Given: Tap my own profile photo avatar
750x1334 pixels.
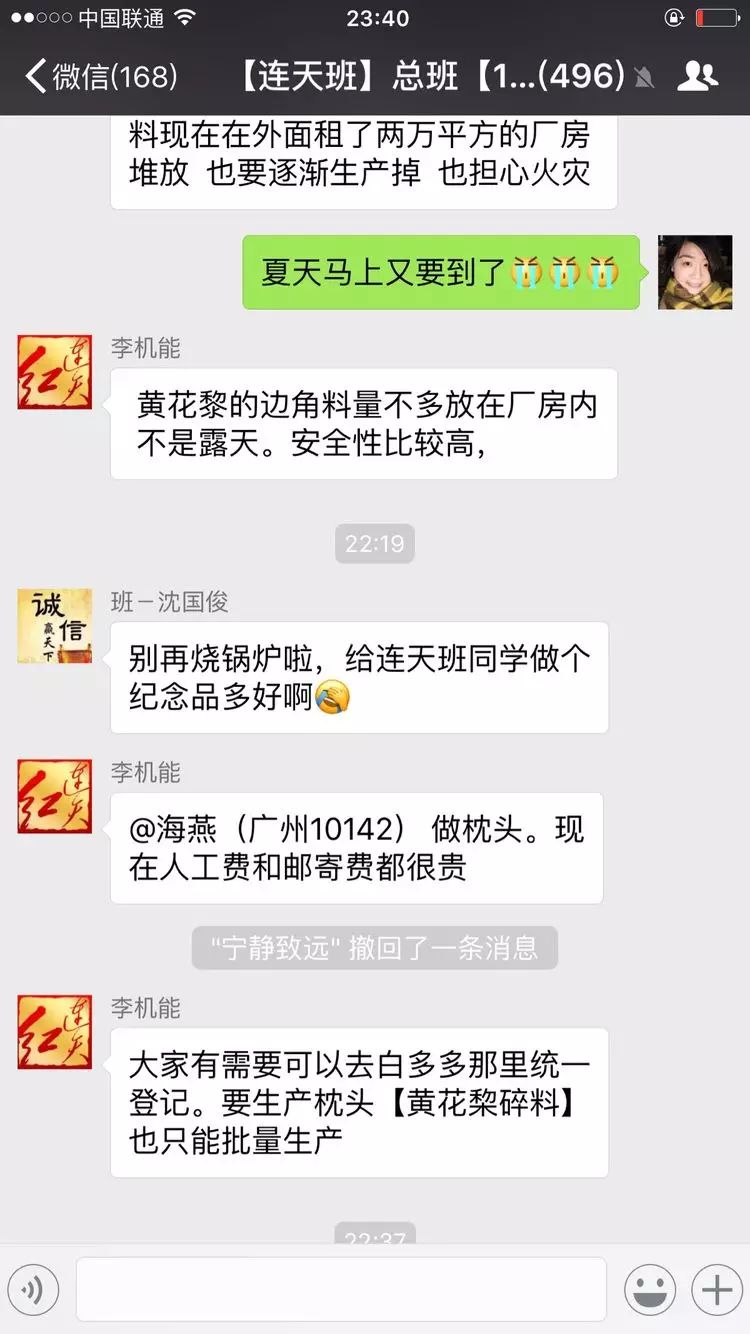Looking at the screenshot, I should pyautogui.click(x=695, y=272).
